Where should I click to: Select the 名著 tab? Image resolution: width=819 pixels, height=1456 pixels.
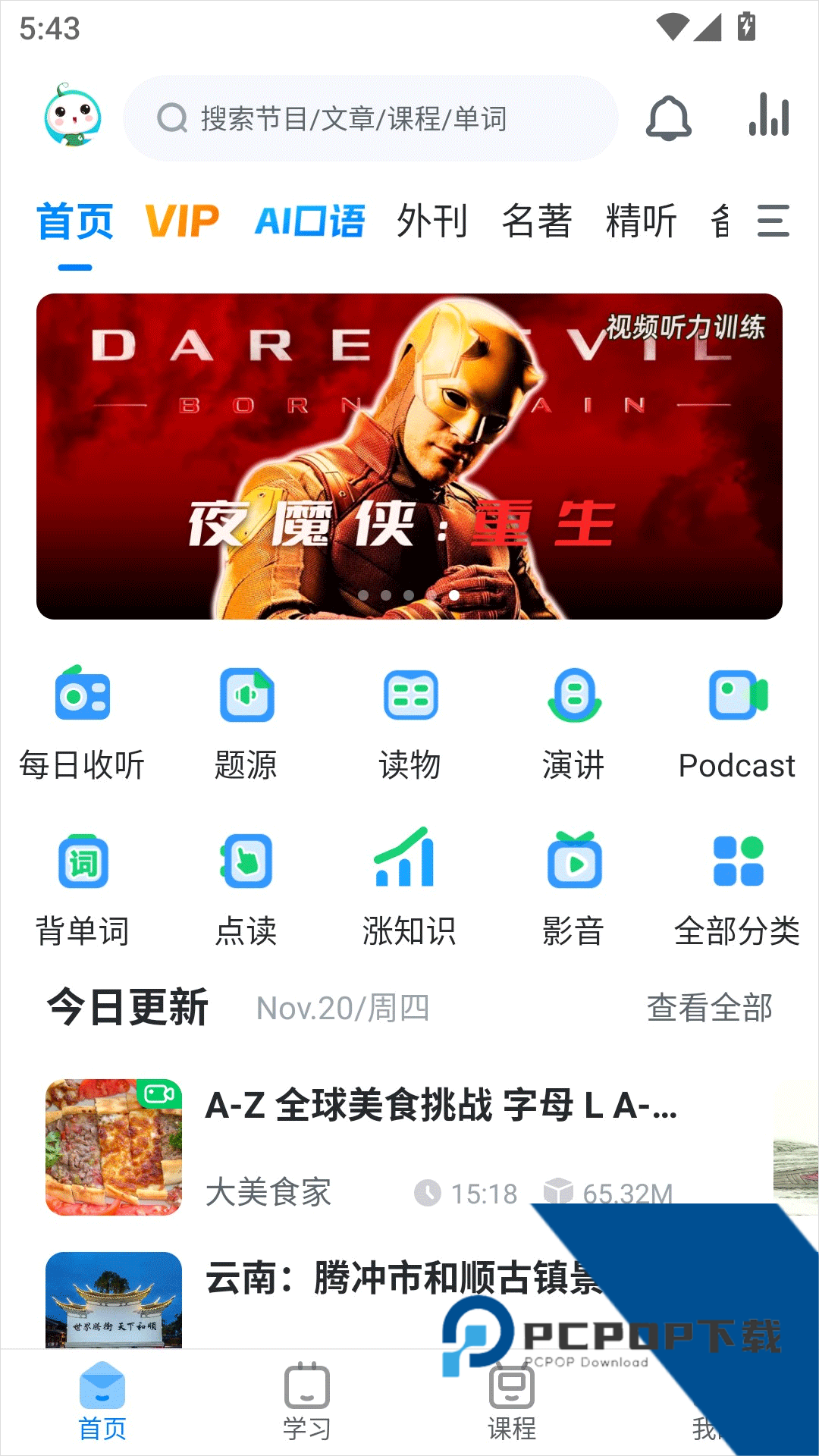pos(537,221)
